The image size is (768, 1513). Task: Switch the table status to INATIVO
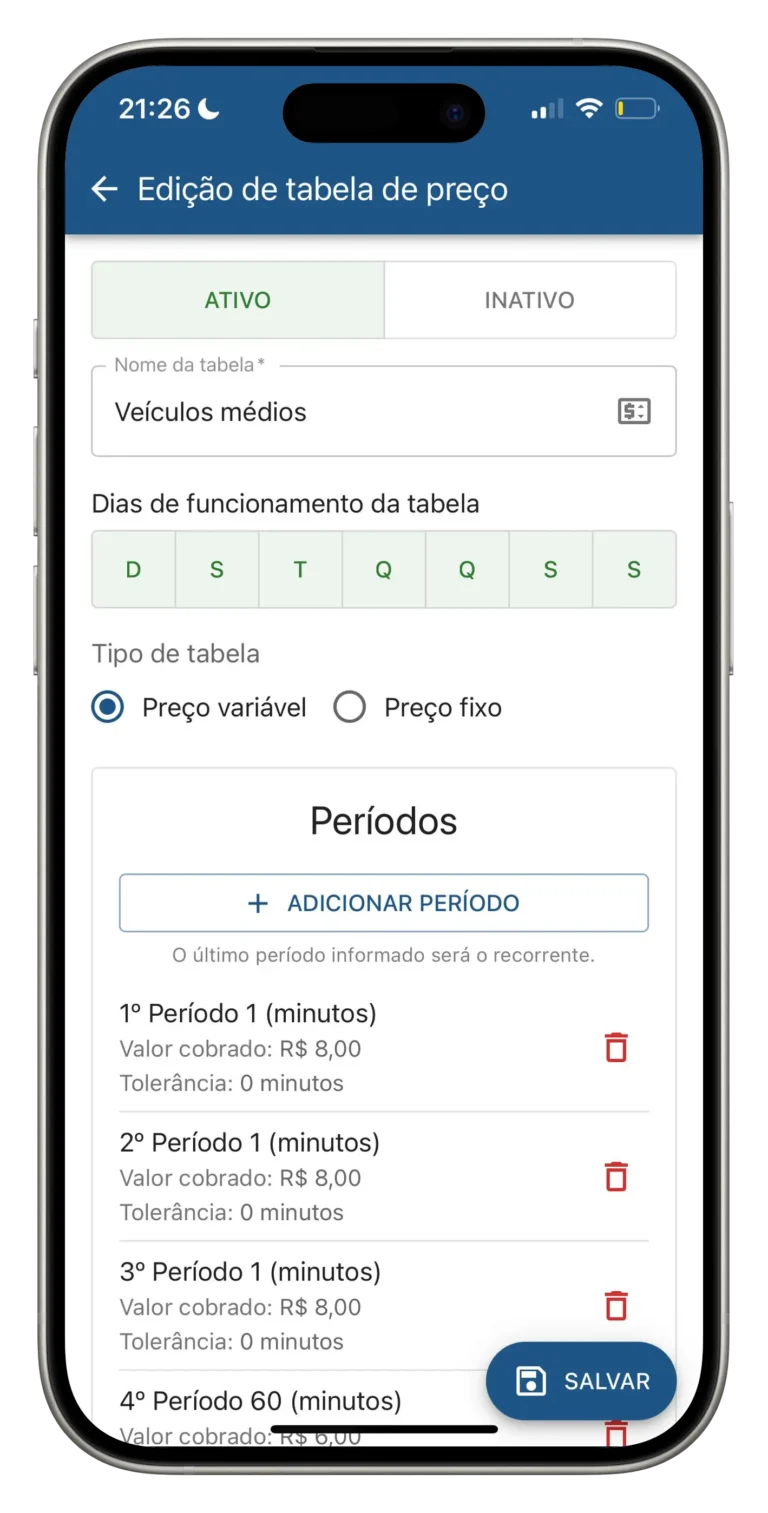click(x=529, y=300)
